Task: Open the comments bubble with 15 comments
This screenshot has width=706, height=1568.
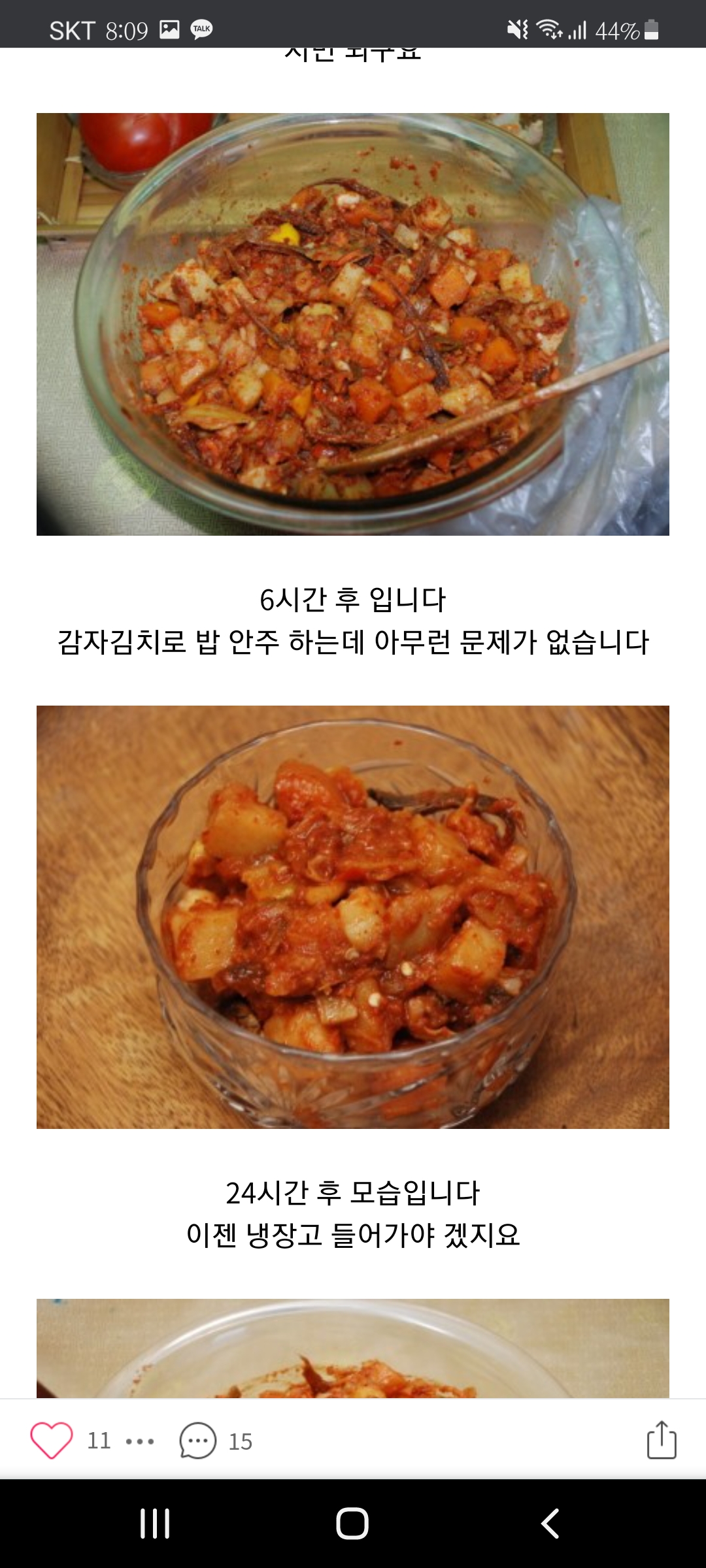Action: (x=198, y=1441)
